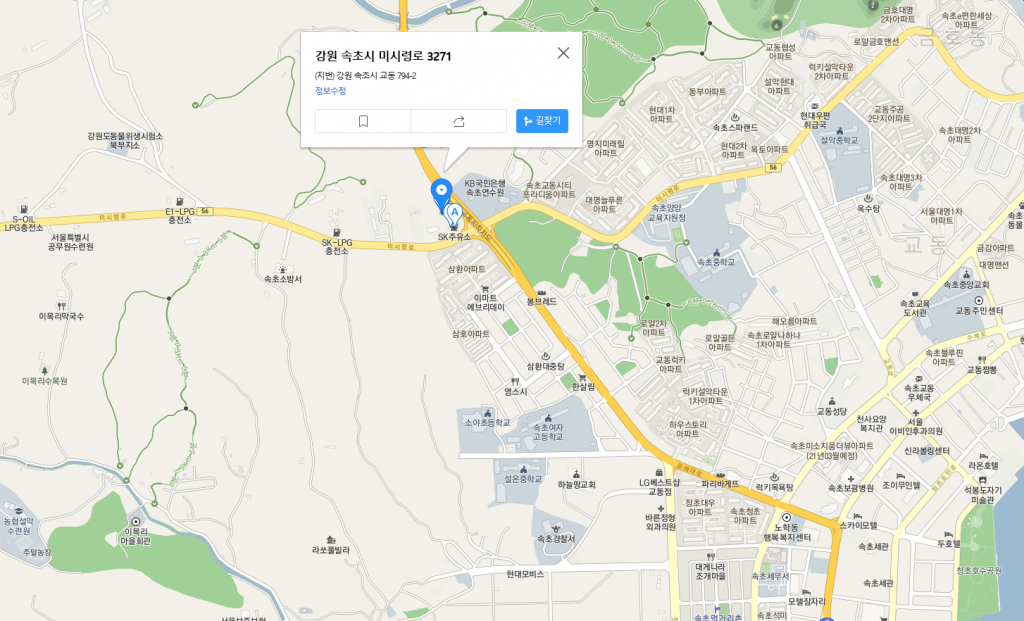The width and height of the screenshot is (1024, 621).
Task: Tap 정보수정 to edit place info
Action: pos(330,91)
